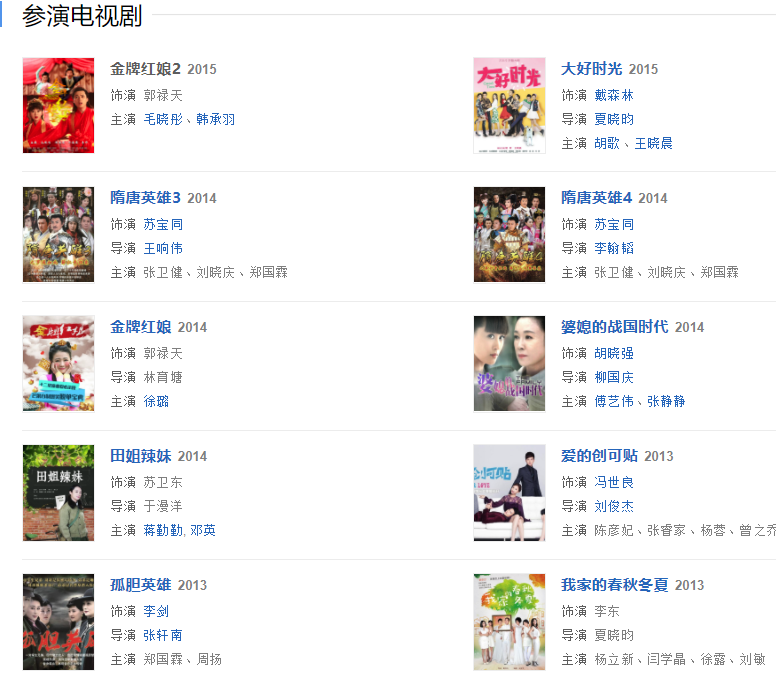776x683 pixels.
Task: Open actor 徐璐's page
Action: (156, 401)
